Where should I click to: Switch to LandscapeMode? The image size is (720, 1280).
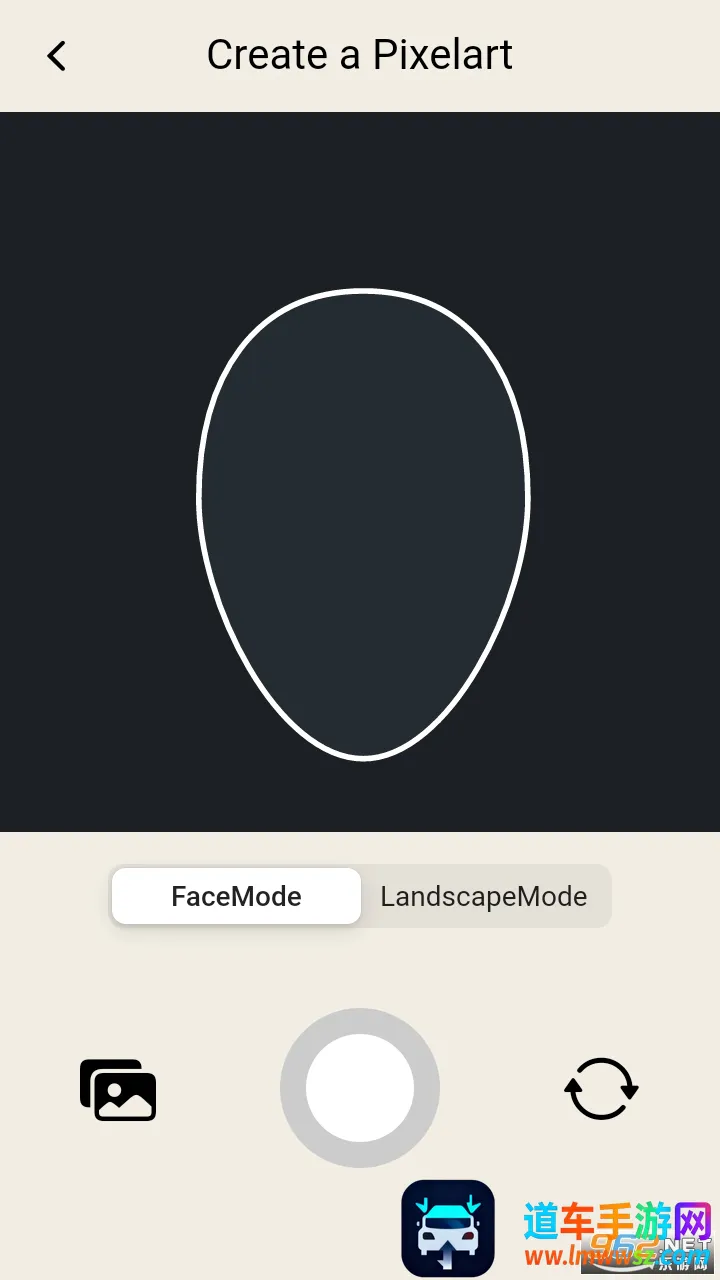pyautogui.click(x=484, y=896)
